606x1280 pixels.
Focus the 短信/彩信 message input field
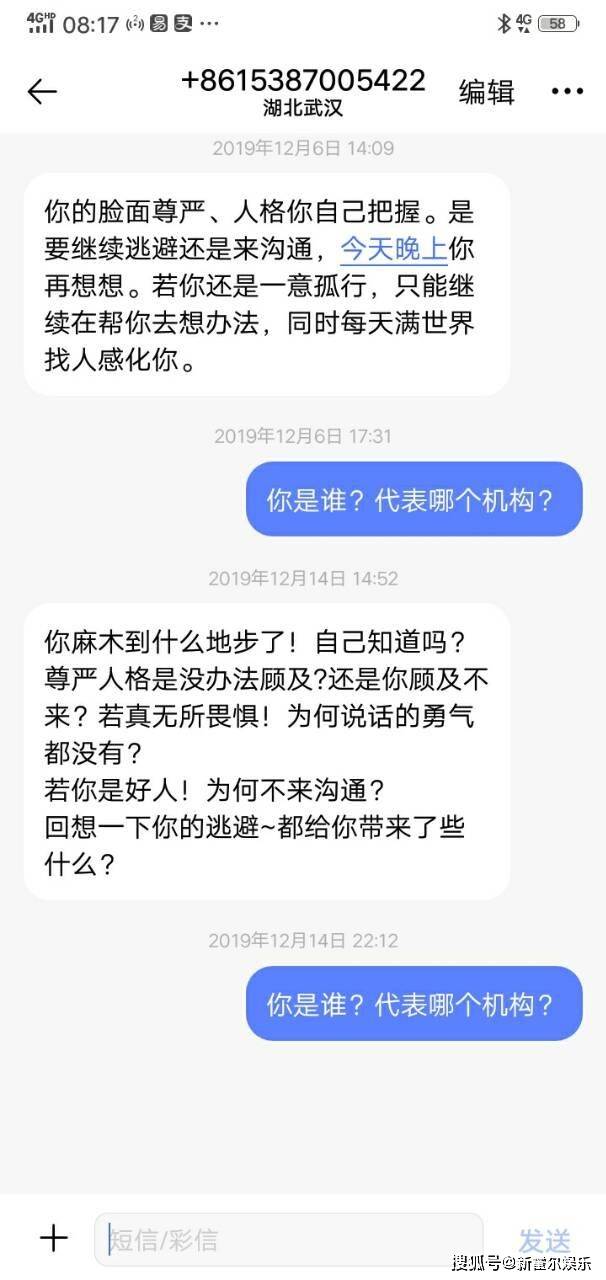pyautogui.click(x=288, y=1241)
